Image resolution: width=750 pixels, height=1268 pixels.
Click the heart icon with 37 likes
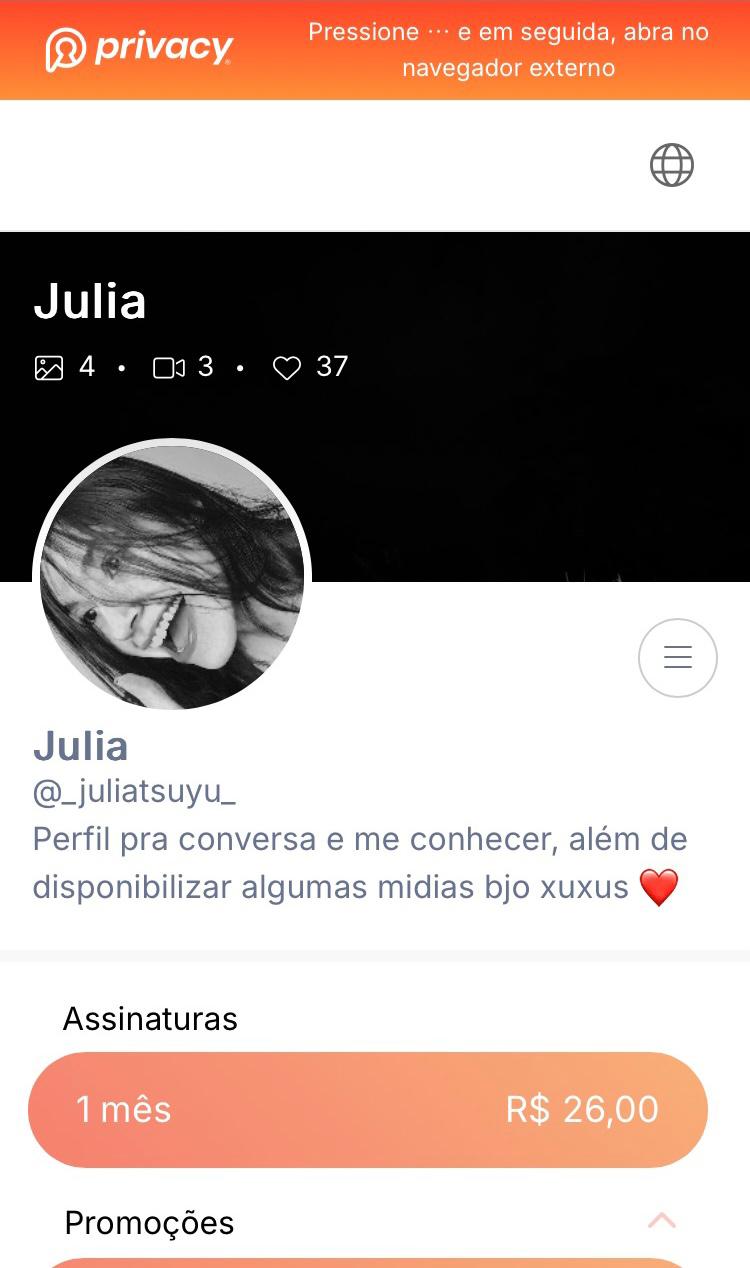[287, 368]
